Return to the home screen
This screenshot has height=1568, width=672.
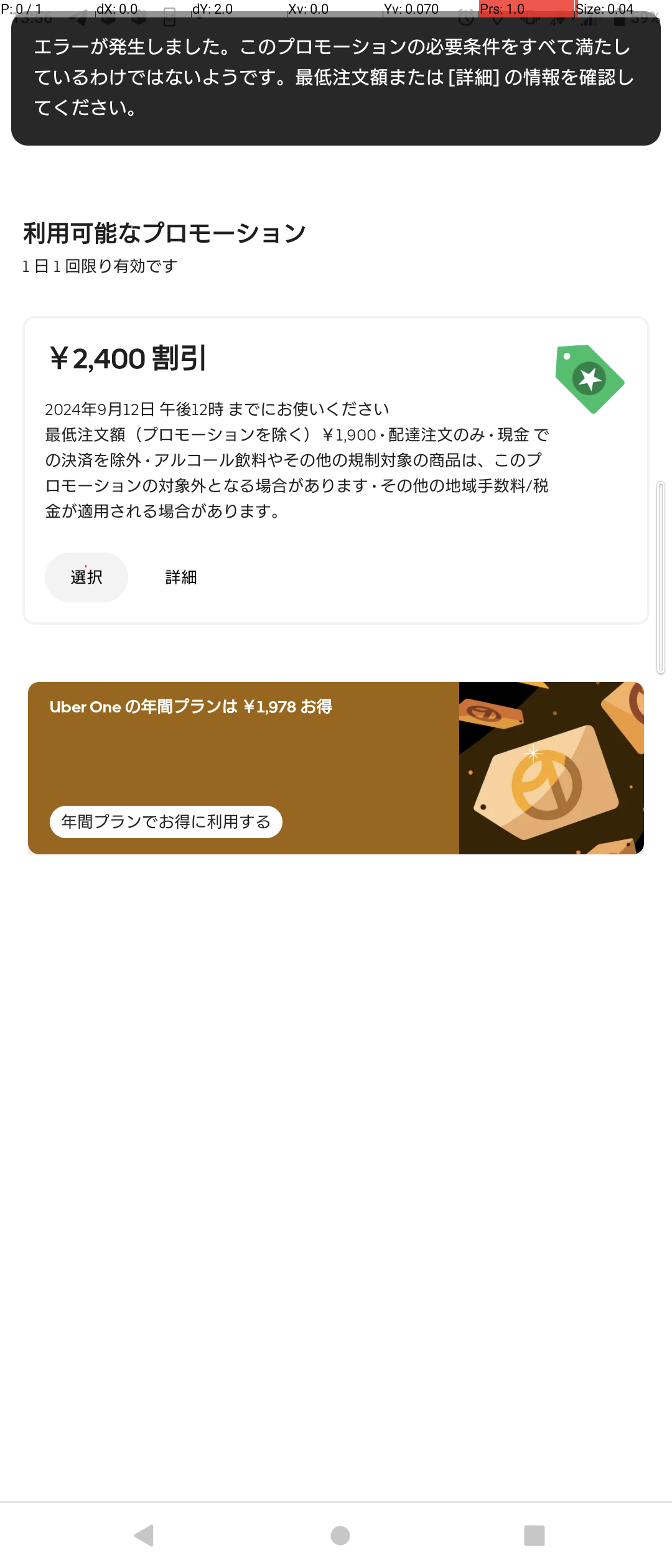tap(340, 1536)
